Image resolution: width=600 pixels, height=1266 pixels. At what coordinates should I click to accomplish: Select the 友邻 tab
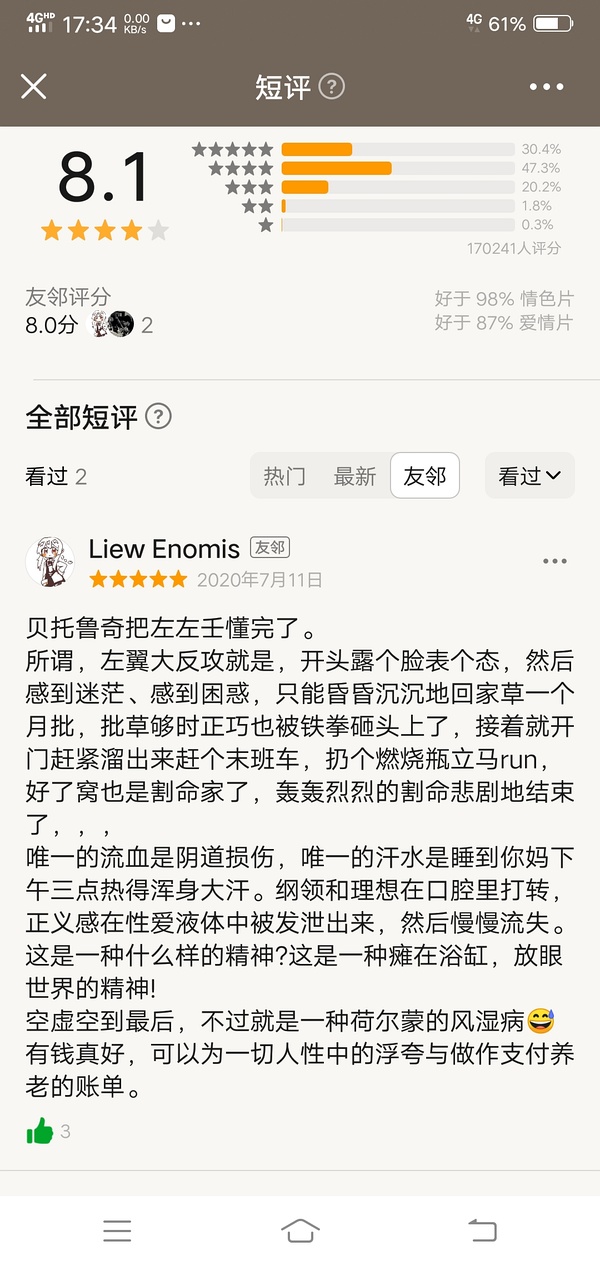(x=425, y=476)
